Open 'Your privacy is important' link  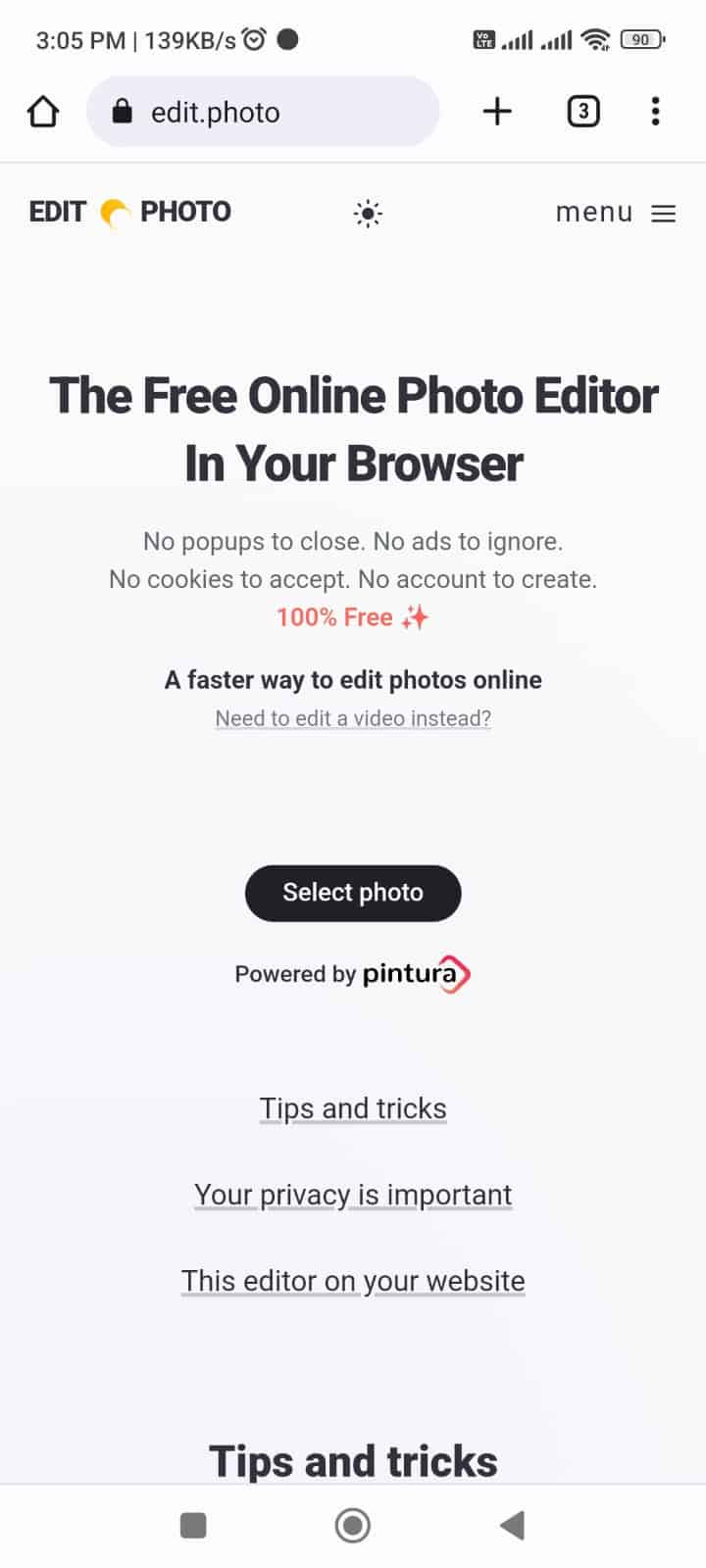coord(353,1195)
